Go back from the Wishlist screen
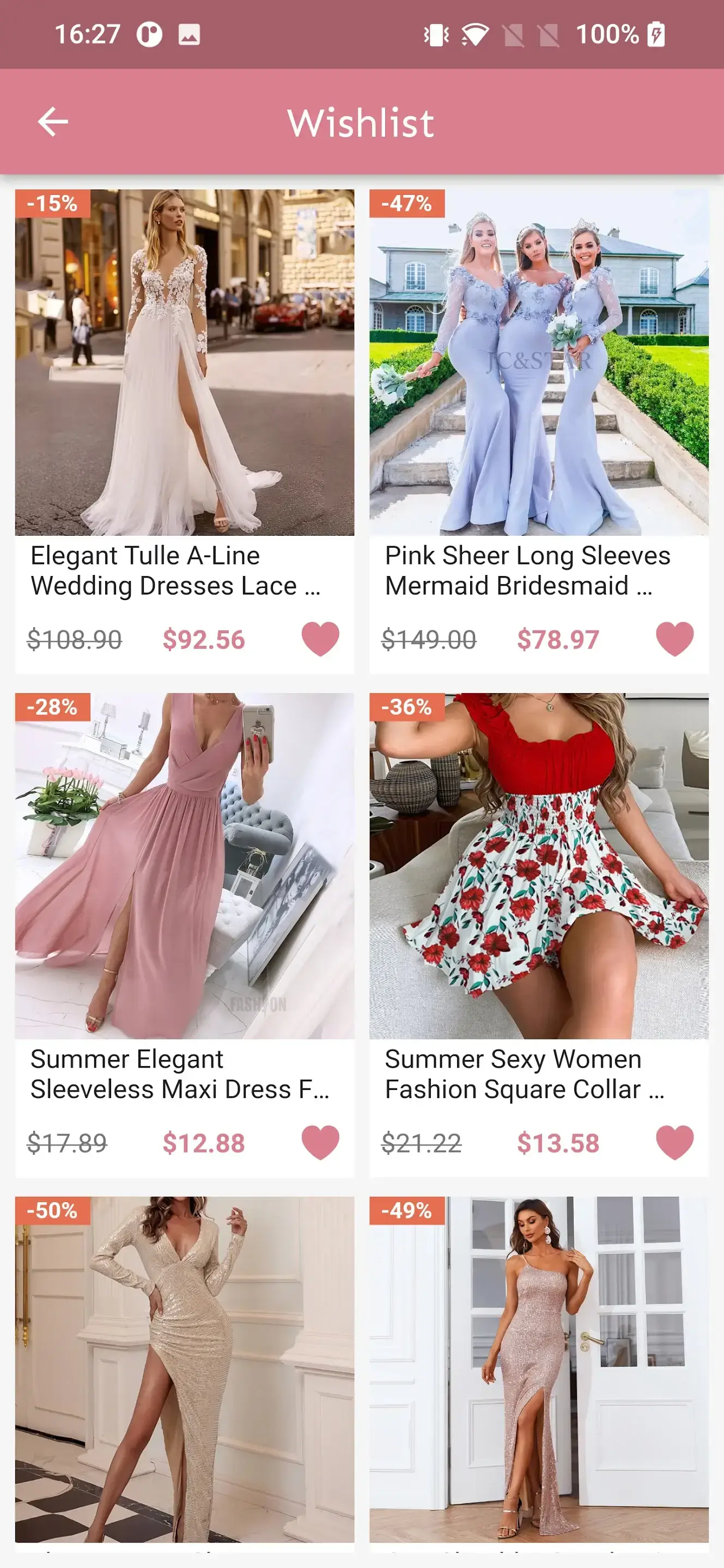This screenshot has width=724, height=1568. click(52, 122)
